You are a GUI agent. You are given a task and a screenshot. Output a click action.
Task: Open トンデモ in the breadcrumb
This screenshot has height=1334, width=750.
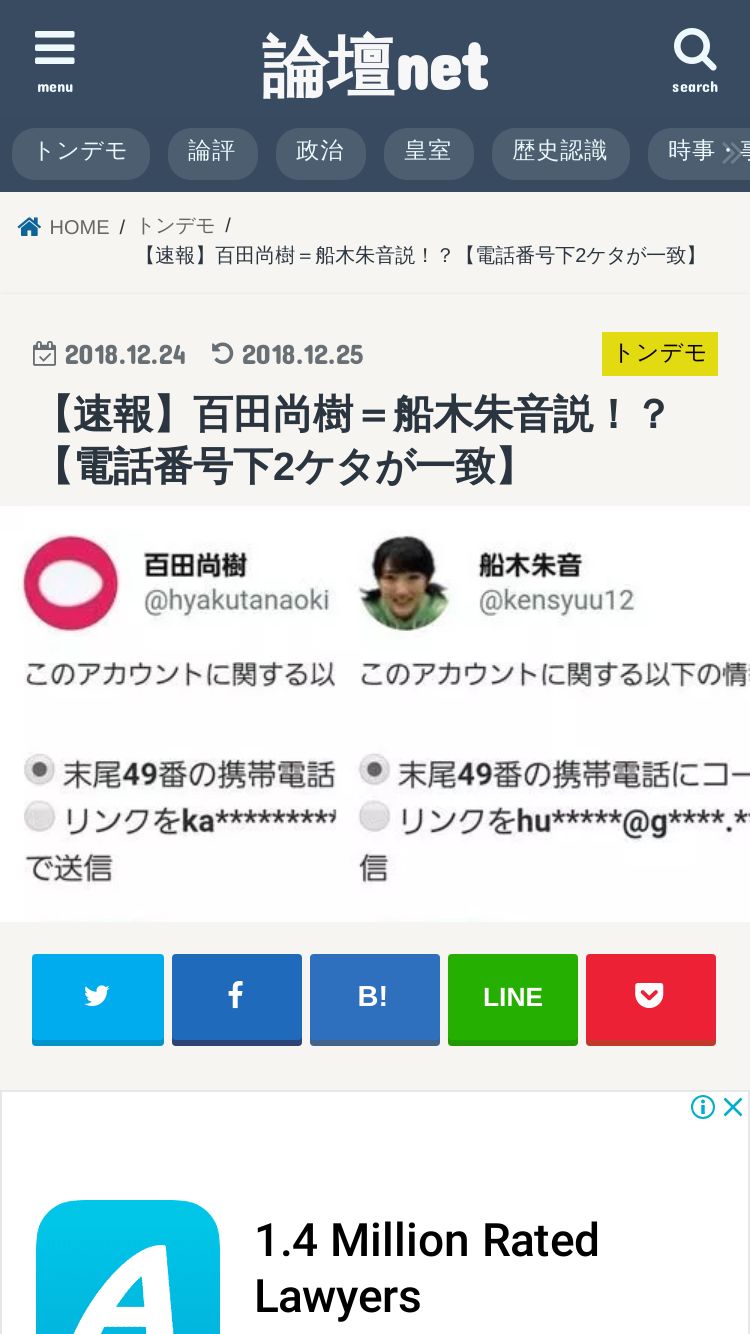point(176,226)
